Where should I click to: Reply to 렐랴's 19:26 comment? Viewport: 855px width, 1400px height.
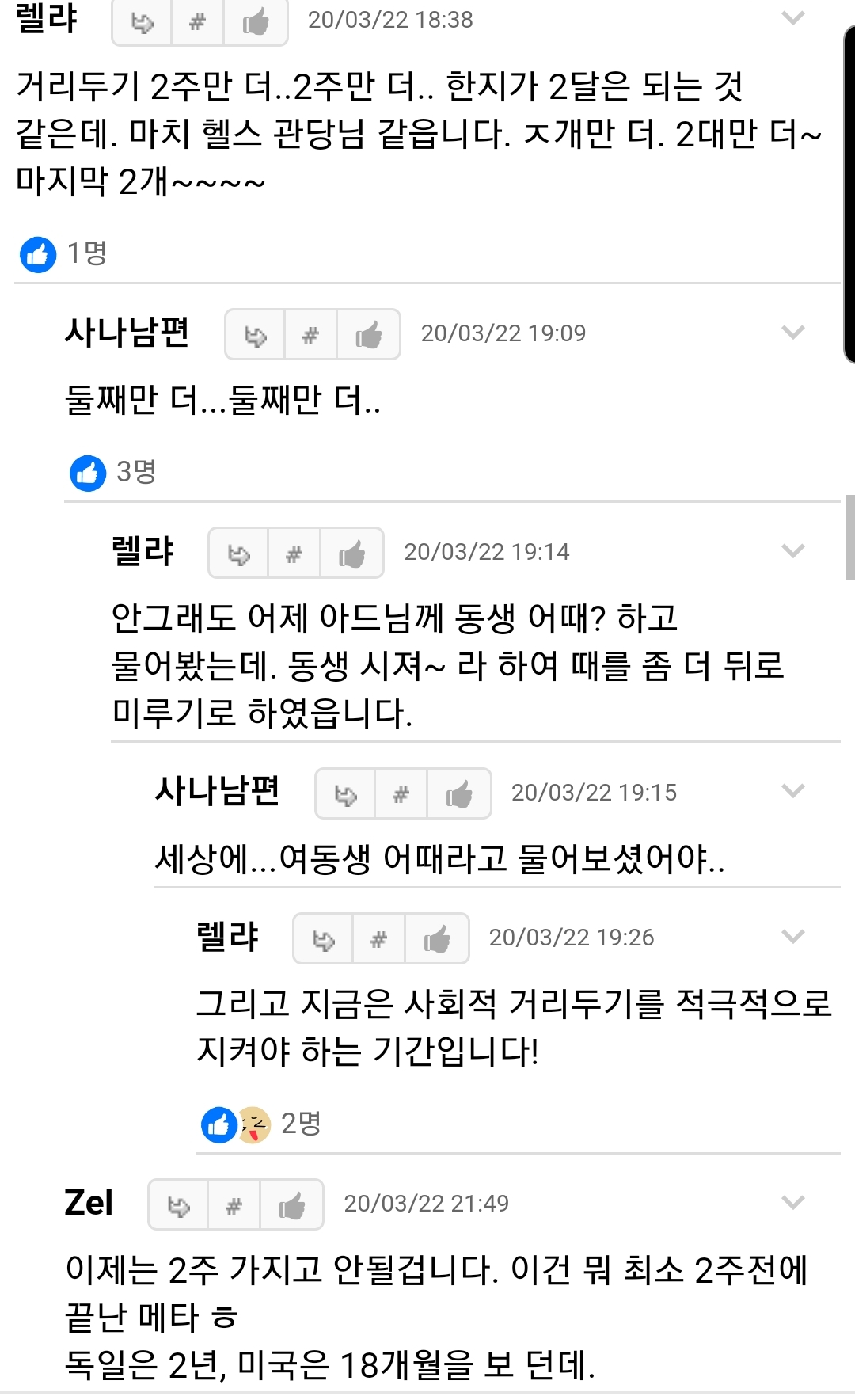point(323,939)
